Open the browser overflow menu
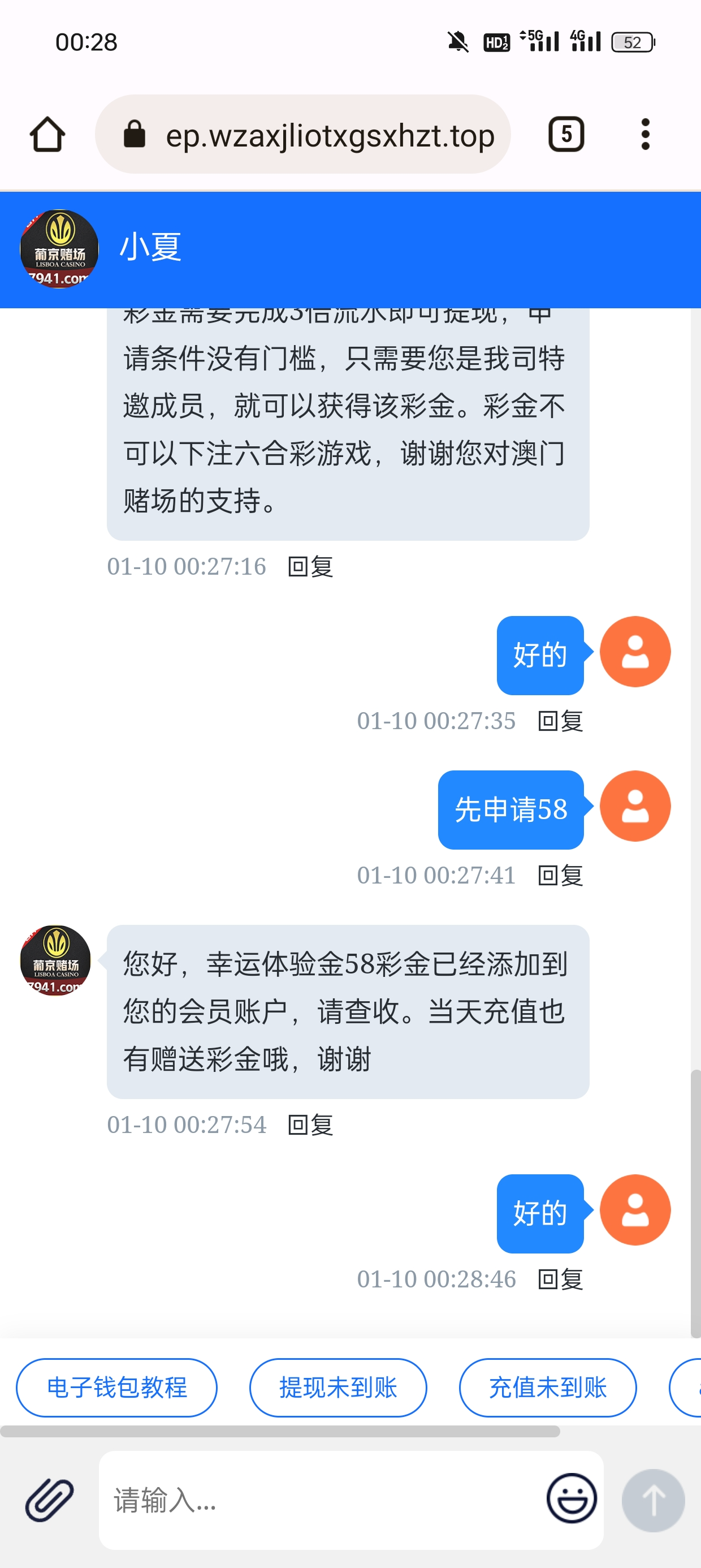 pyautogui.click(x=645, y=134)
